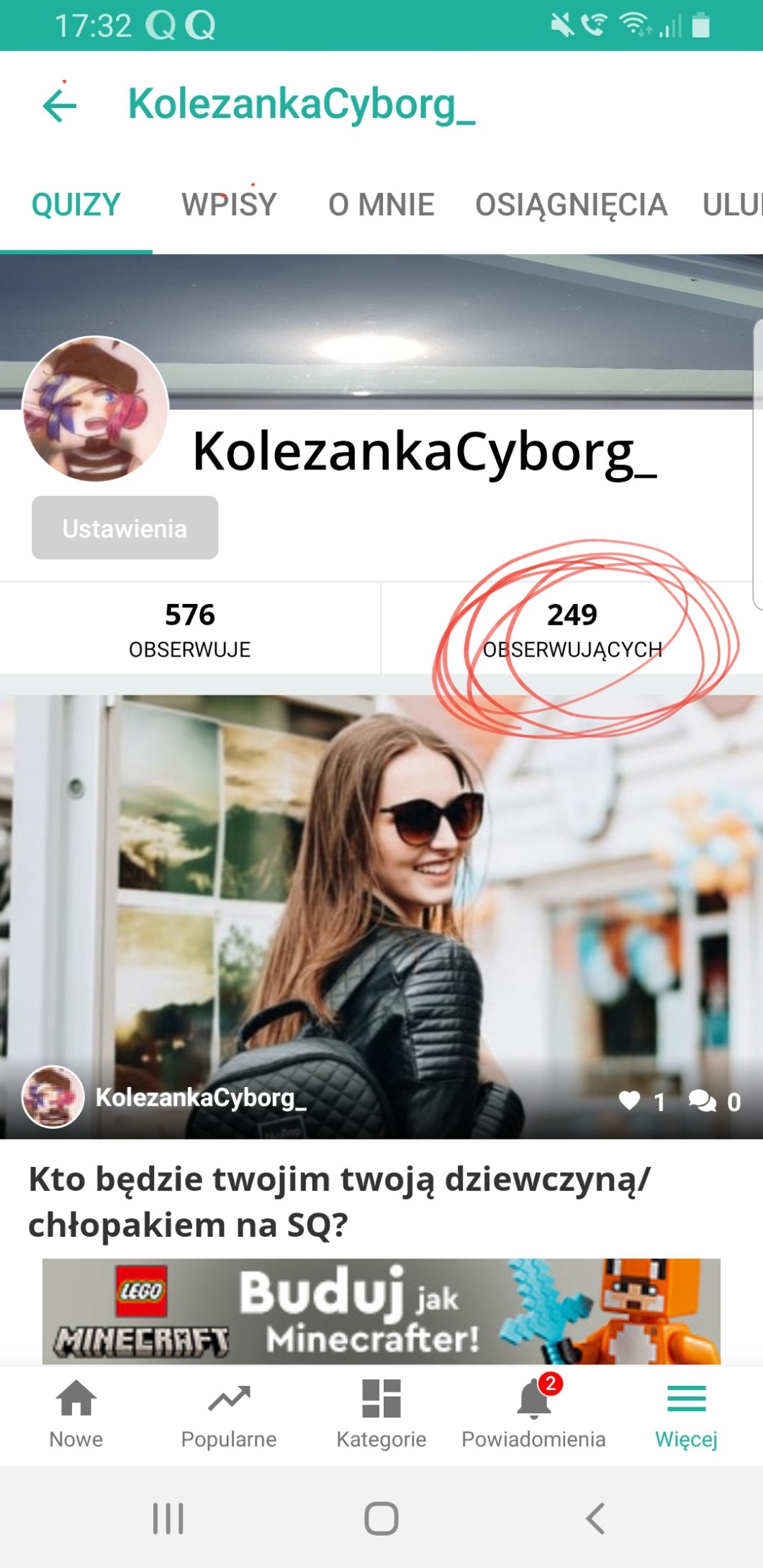Open the Więcej menu
The image size is (763, 1568).
pyautogui.click(x=686, y=1414)
